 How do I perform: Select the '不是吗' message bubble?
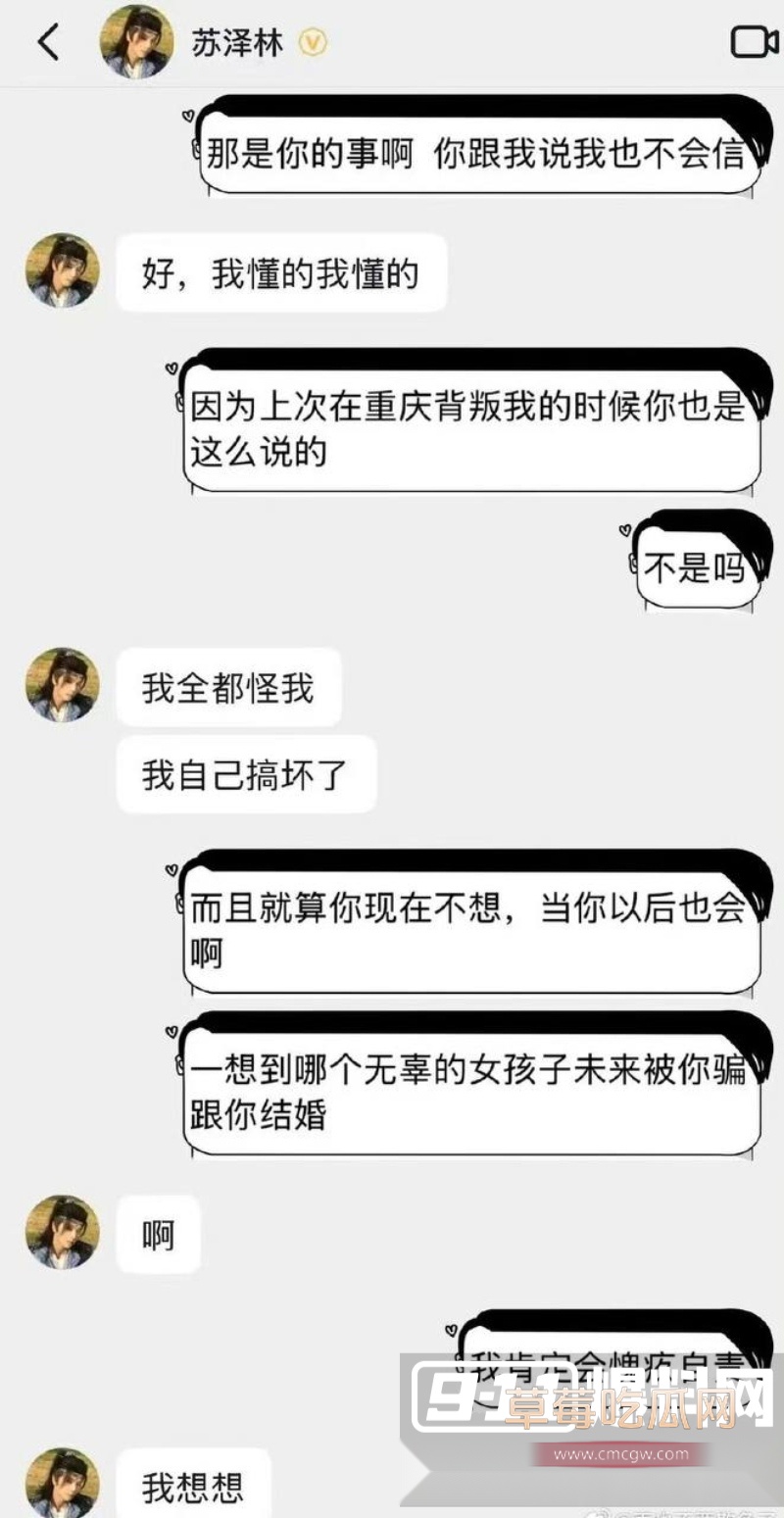(696, 566)
